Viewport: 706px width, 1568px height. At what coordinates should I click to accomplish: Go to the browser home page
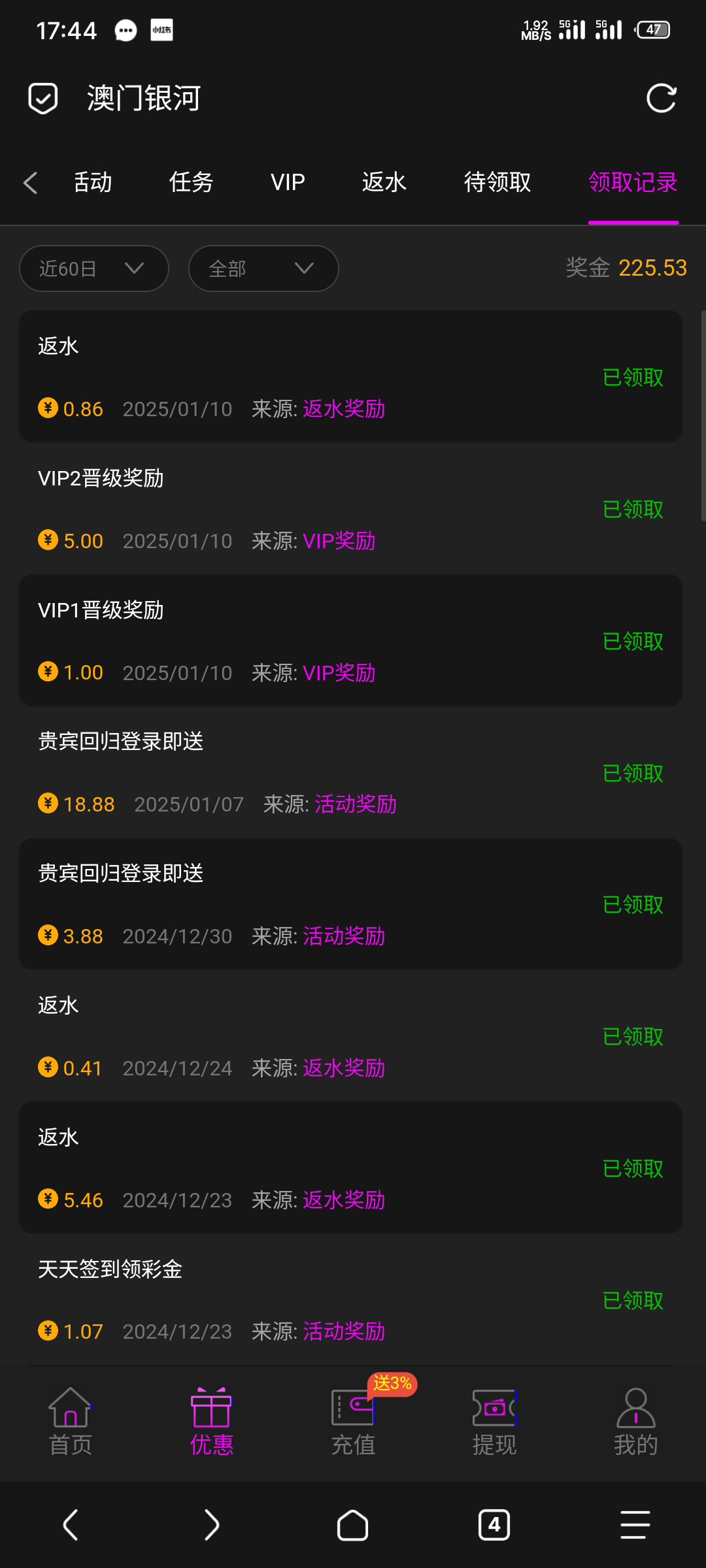[353, 1525]
